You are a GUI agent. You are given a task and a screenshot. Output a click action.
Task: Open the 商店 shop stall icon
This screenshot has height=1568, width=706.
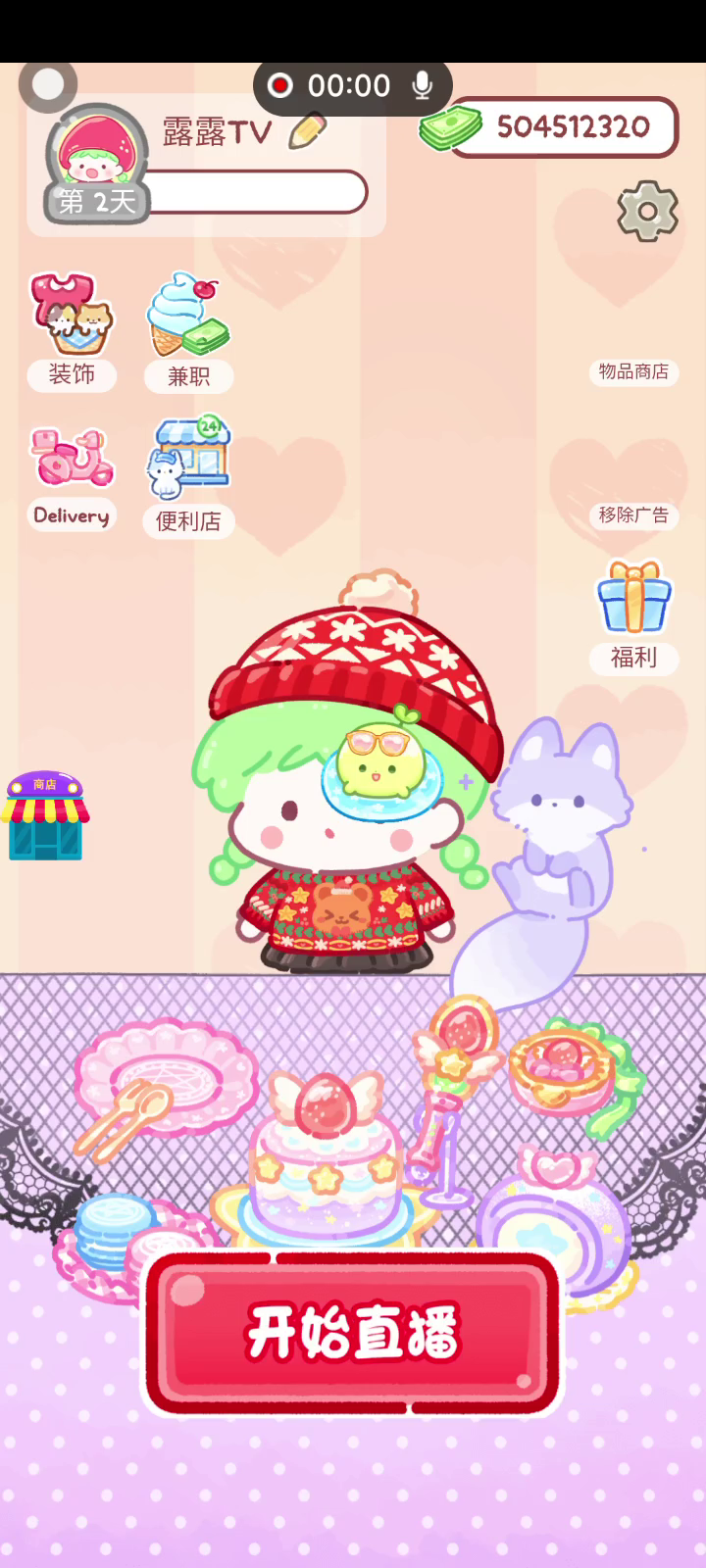45,815
